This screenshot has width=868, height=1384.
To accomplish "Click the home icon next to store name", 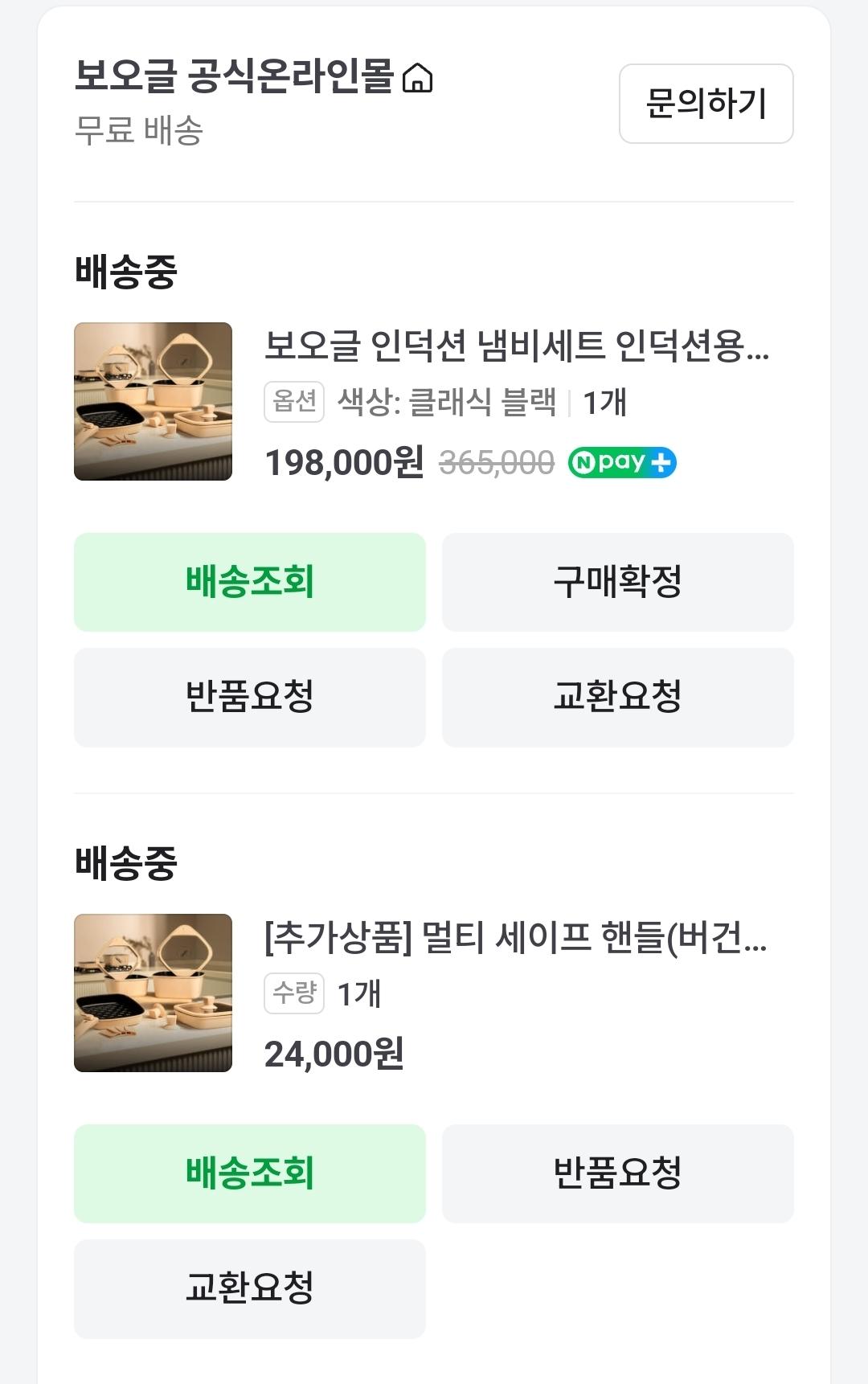I will (419, 78).
